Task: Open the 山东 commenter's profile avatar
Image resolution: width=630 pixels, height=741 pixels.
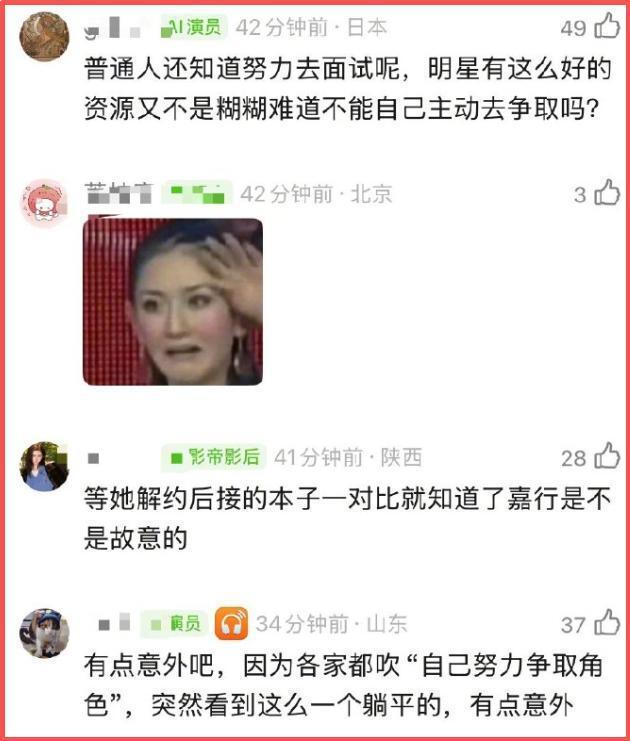Action: [x=44, y=632]
